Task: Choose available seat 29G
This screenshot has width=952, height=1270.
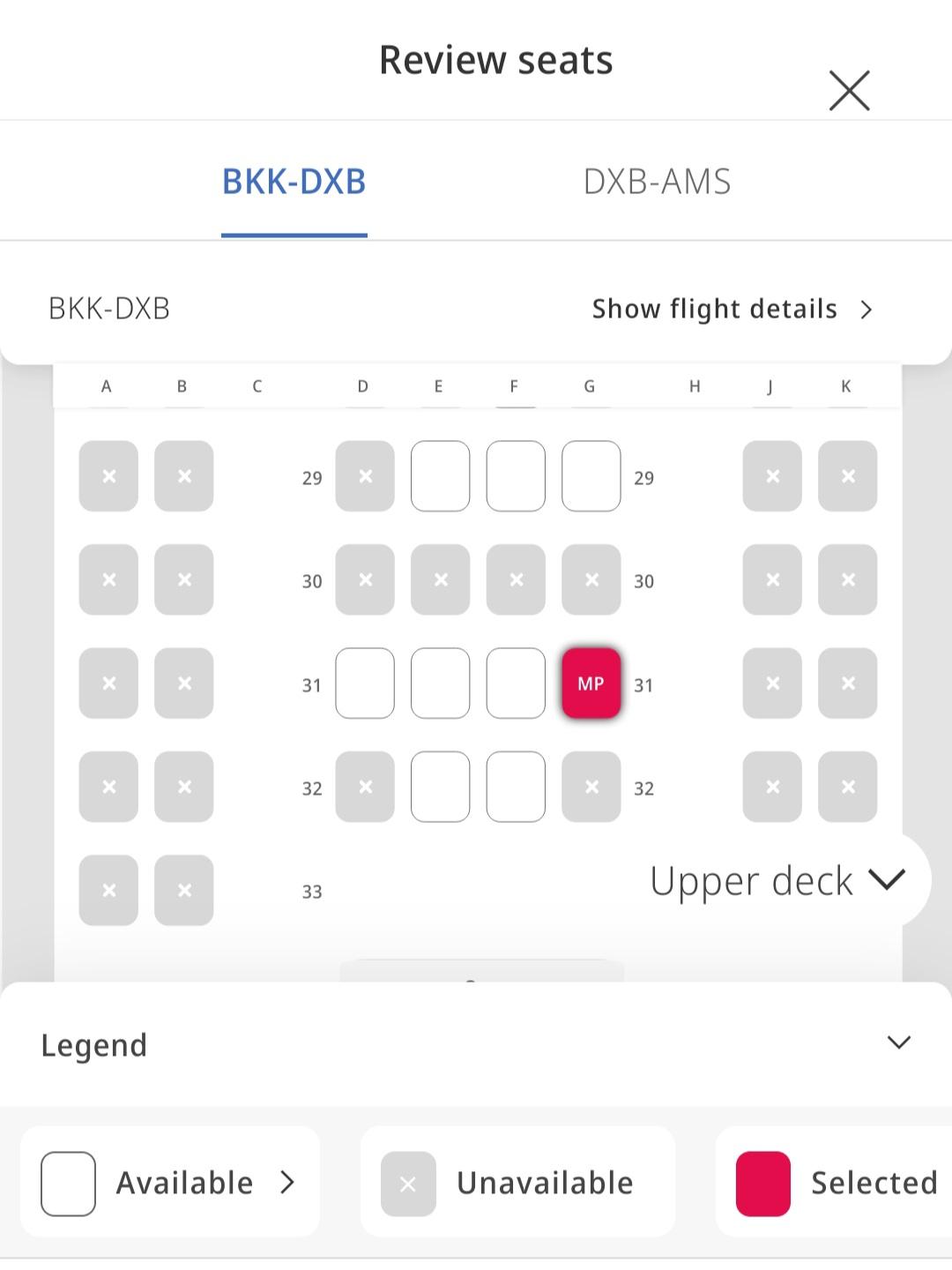Action: point(591,476)
